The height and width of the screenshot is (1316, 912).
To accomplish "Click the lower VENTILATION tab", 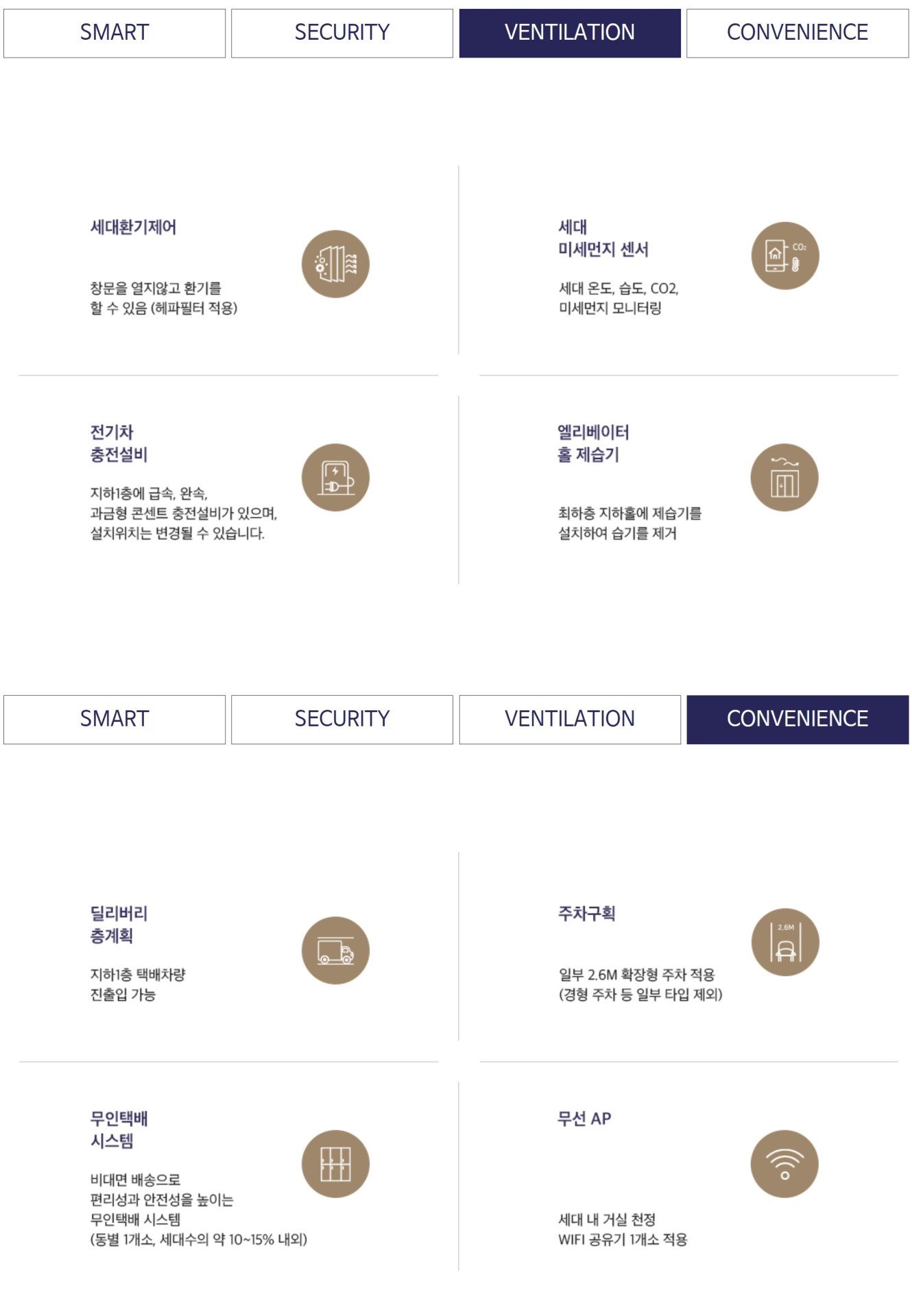I will click(x=569, y=719).
